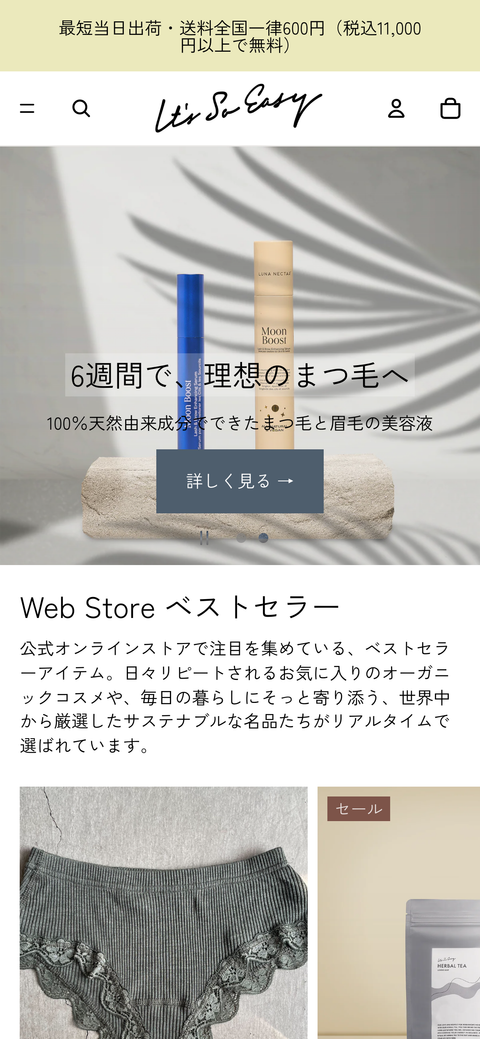
Task: Tap the 詳しく見る button
Action: coord(240,481)
